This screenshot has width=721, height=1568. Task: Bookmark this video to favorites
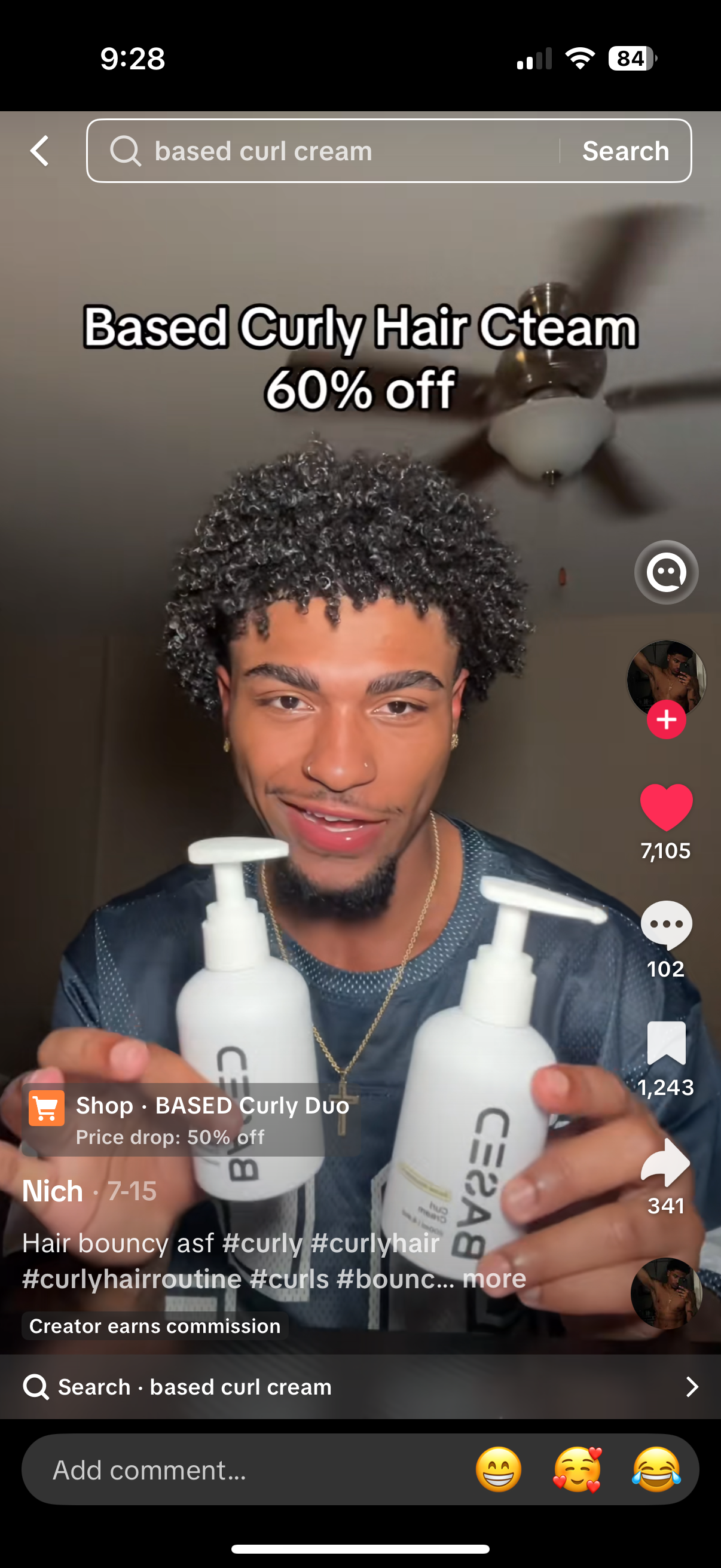click(x=665, y=1044)
